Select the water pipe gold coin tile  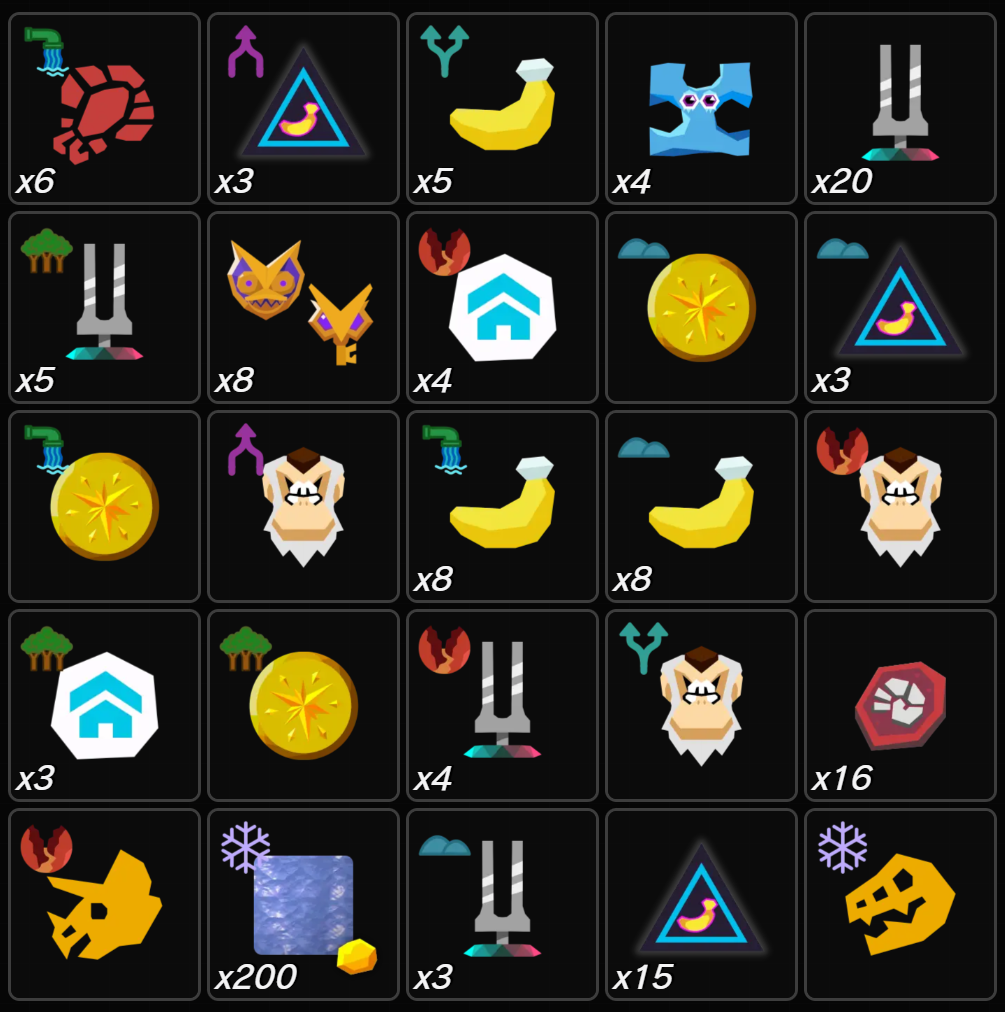coord(104,506)
